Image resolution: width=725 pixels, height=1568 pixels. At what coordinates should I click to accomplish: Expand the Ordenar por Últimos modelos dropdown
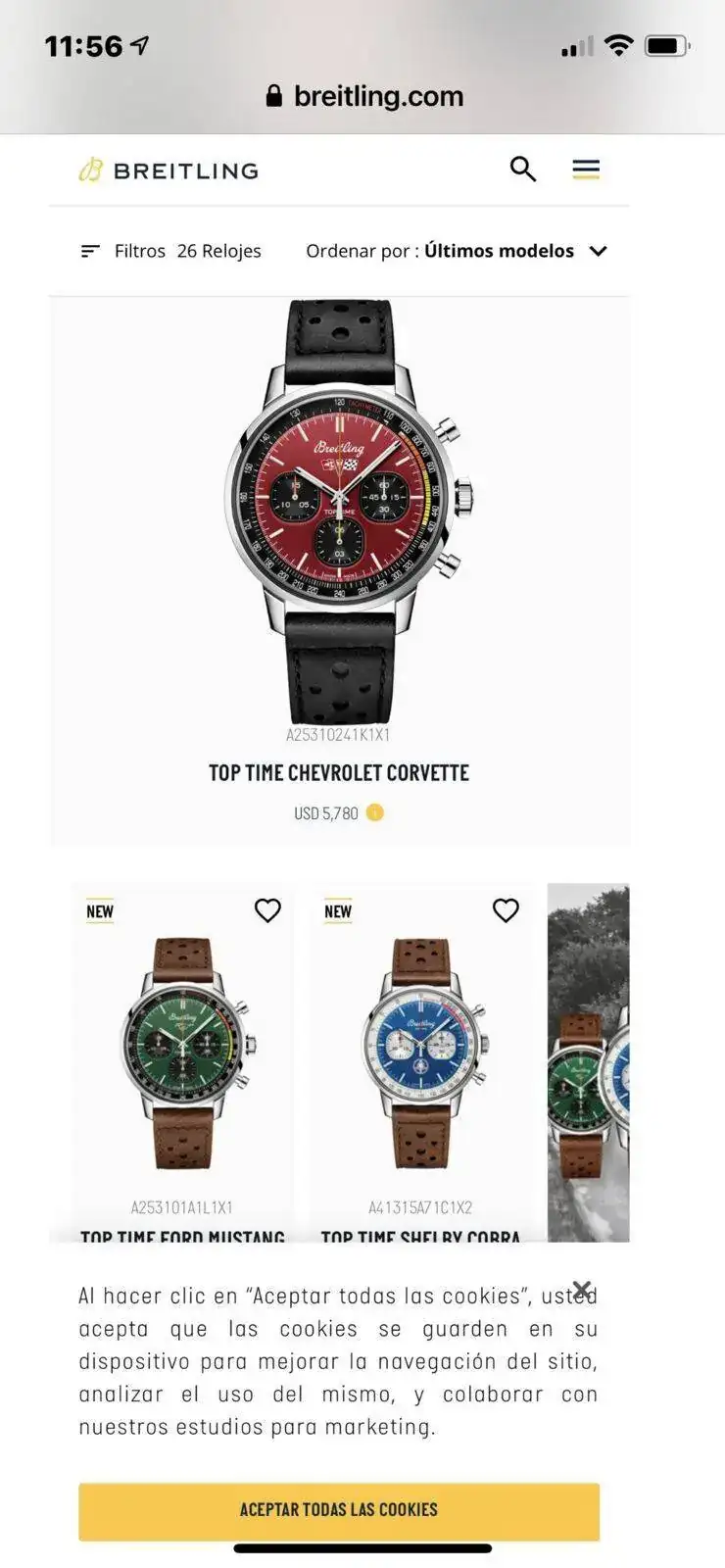click(457, 251)
